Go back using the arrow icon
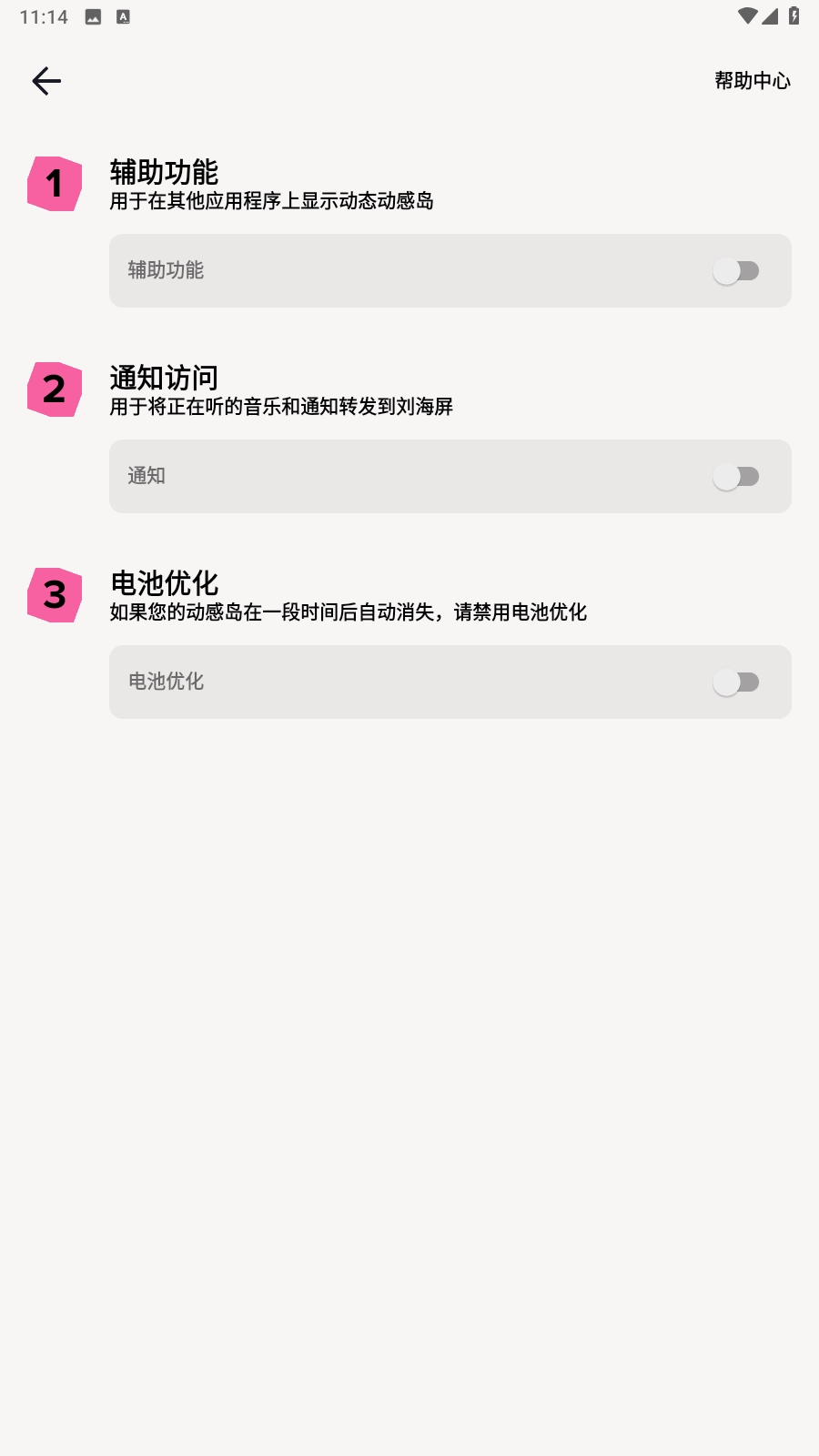819x1456 pixels. [46, 81]
